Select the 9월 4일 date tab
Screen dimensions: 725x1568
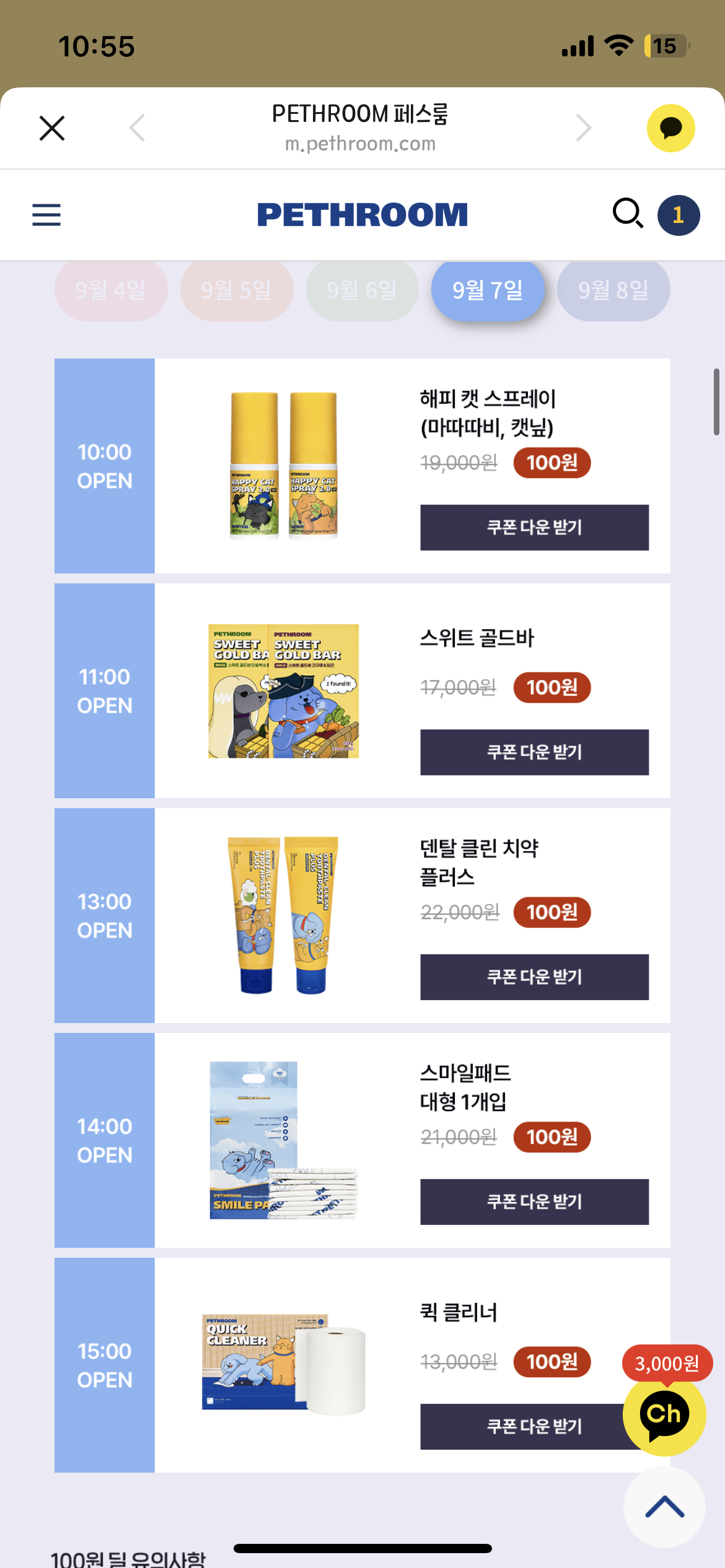[111, 290]
